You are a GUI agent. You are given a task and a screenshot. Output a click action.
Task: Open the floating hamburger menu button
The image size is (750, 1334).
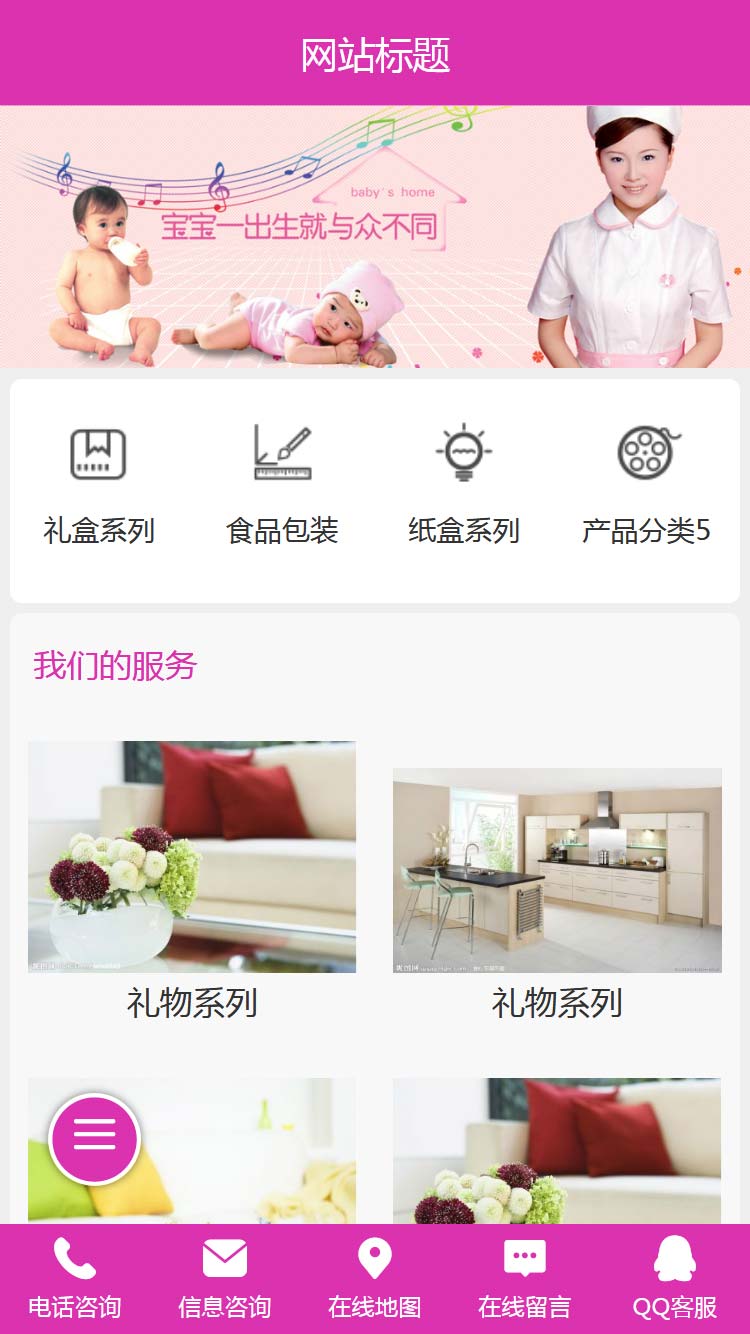click(x=95, y=1139)
